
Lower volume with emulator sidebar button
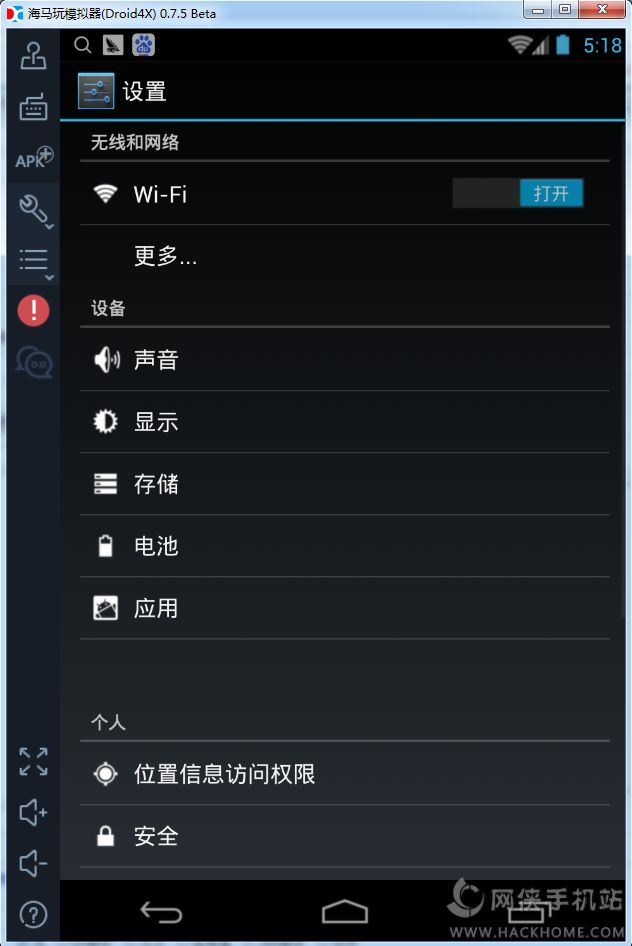[x=33, y=863]
